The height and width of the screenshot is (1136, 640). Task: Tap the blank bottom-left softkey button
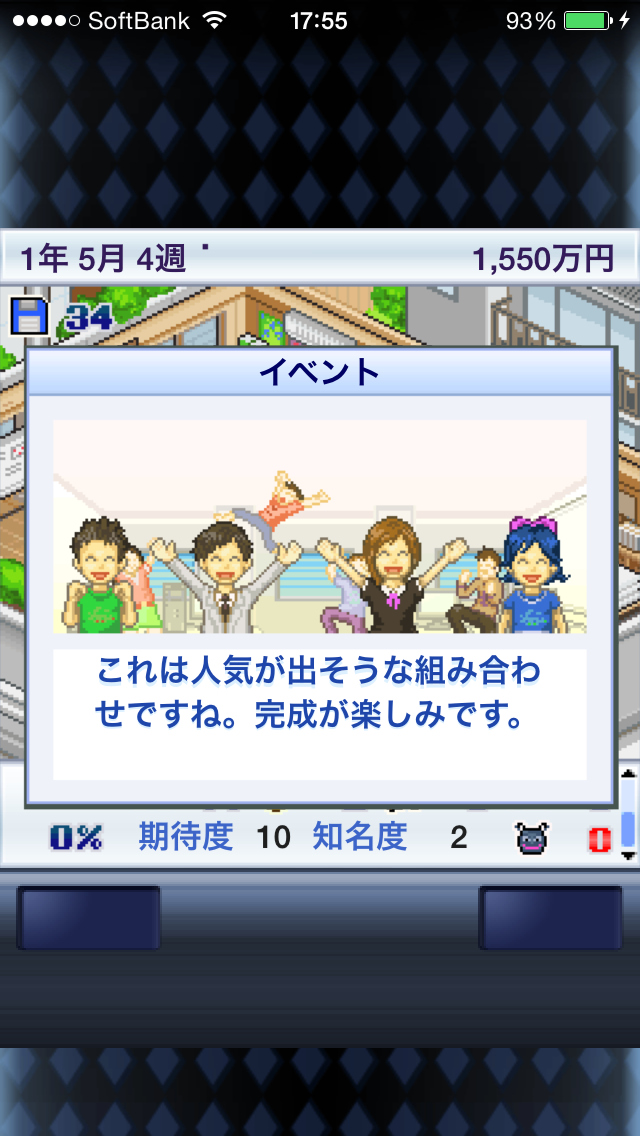coord(88,917)
